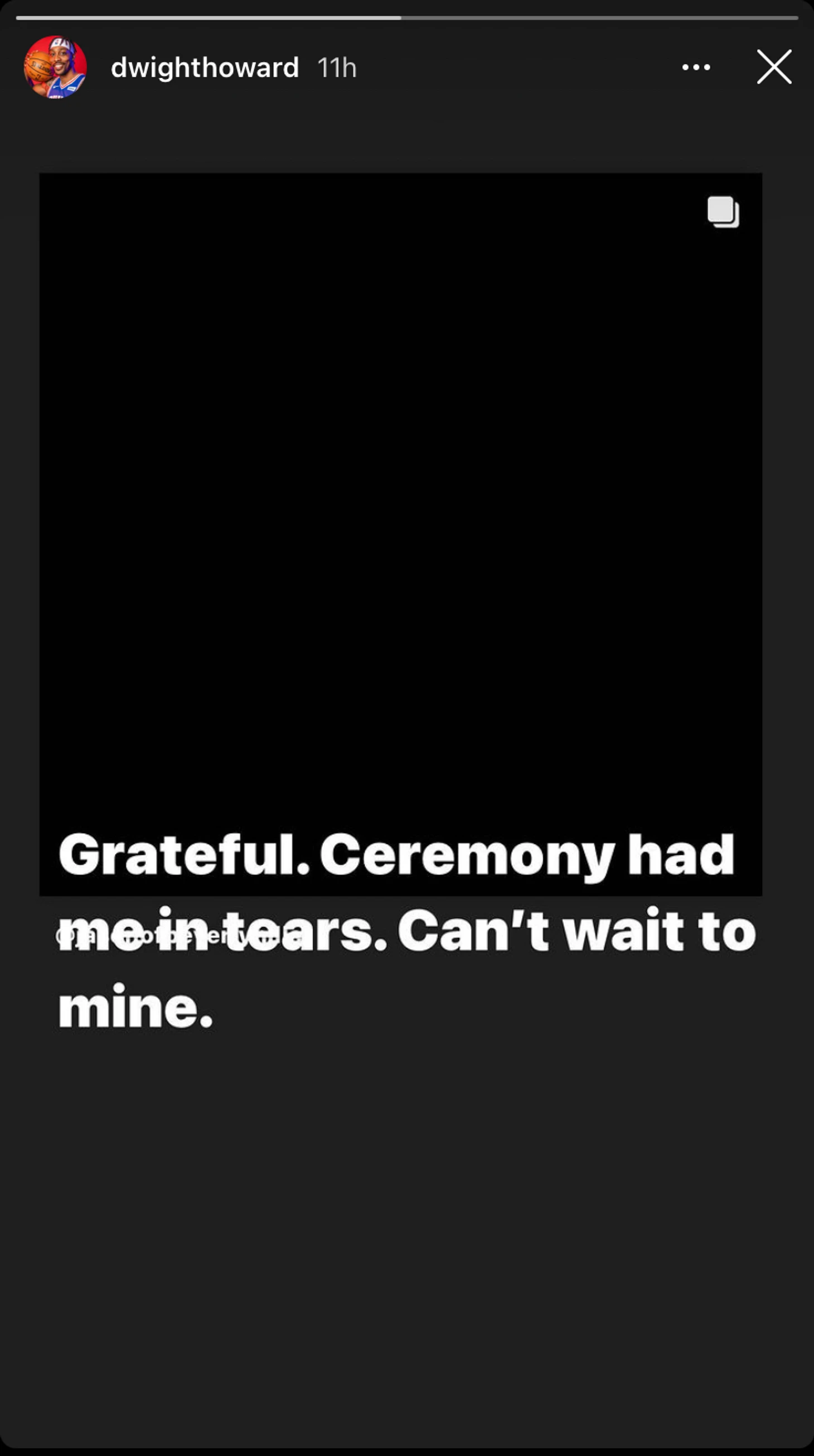814x1456 pixels.
Task: Close the story viewer
Action: click(x=773, y=68)
